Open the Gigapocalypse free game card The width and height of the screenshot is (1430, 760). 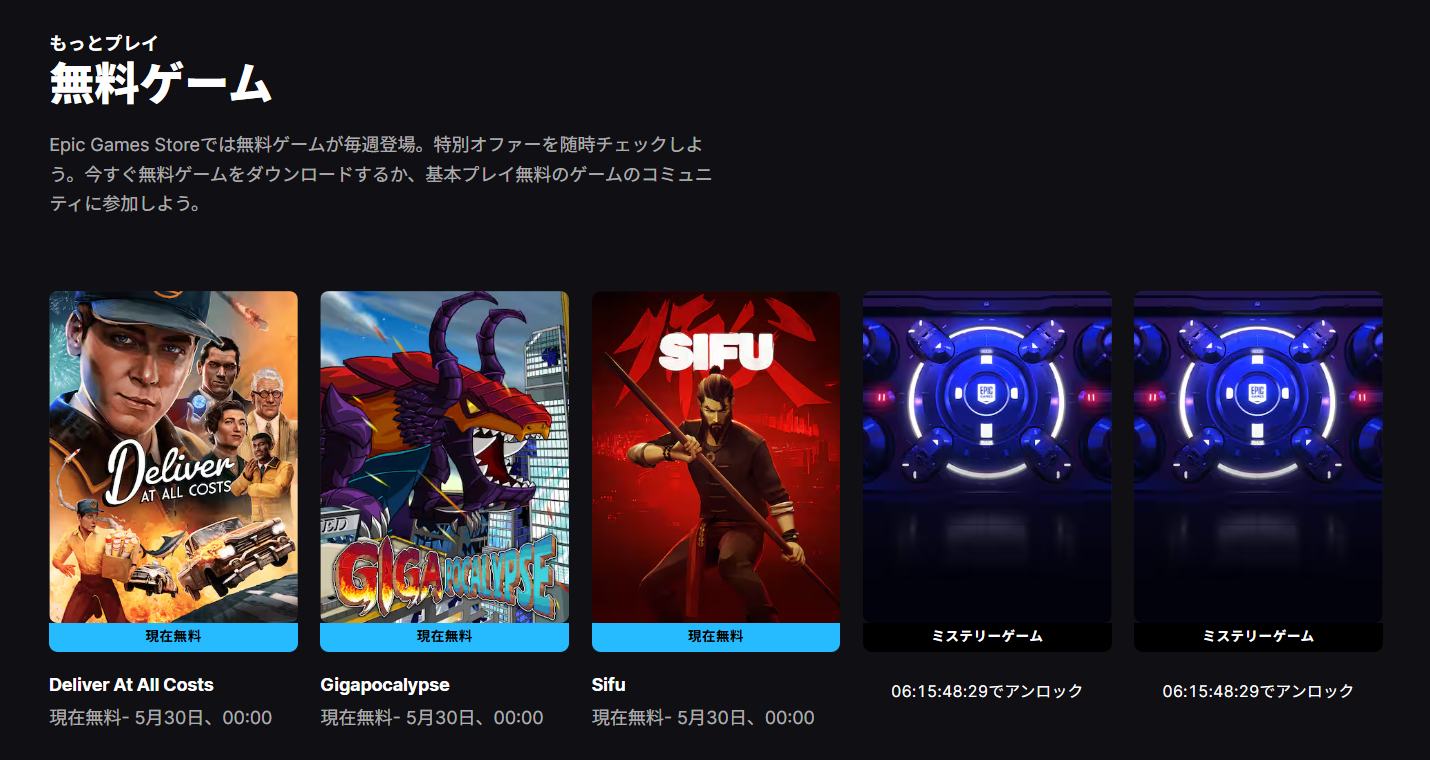444,457
